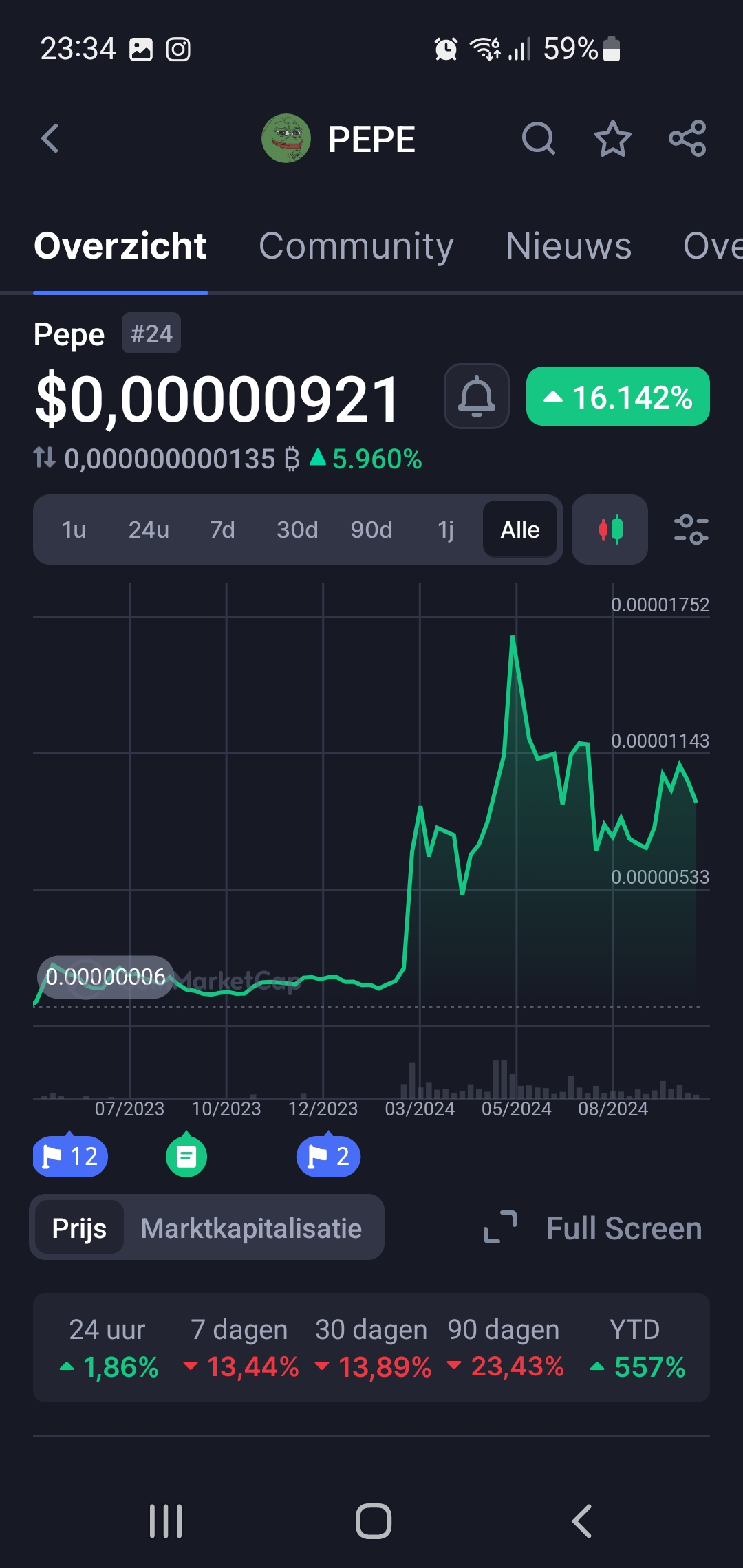Select the 30d chart range
Image resolution: width=743 pixels, height=1568 pixels.
point(297,530)
